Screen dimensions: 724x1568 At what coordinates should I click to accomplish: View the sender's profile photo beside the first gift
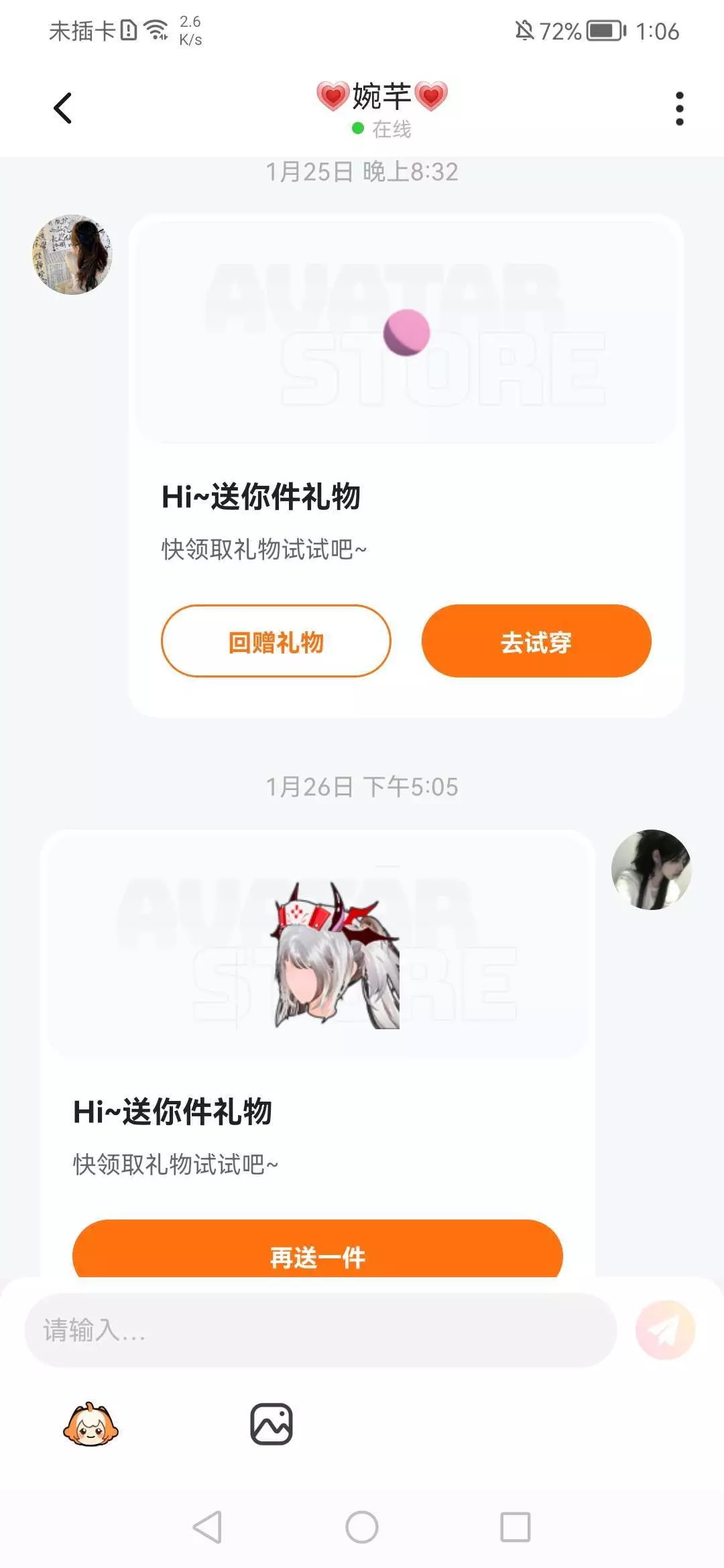click(72, 255)
